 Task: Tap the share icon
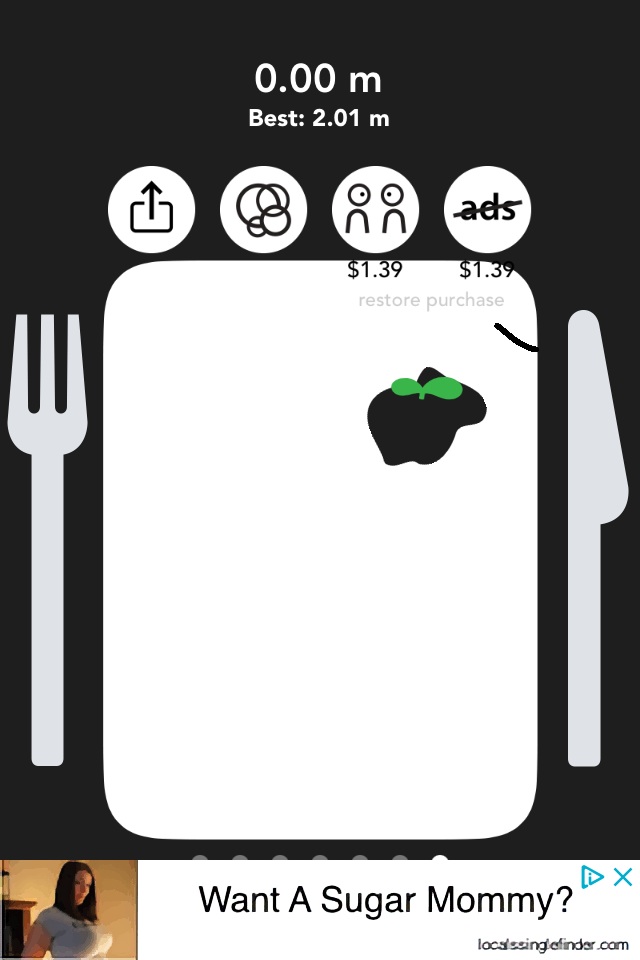[152, 210]
